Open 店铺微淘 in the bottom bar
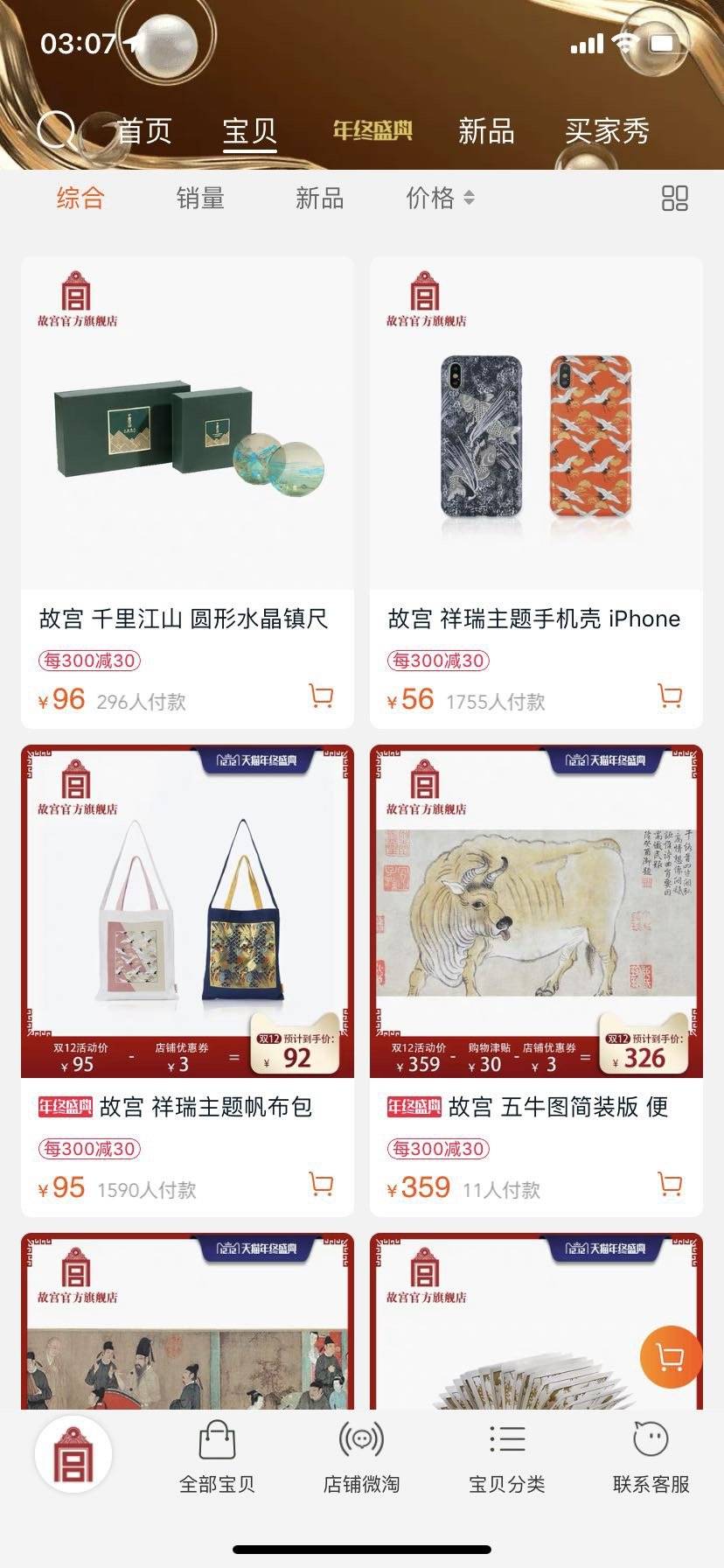The image size is (724, 1568). tap(361, 1458)
